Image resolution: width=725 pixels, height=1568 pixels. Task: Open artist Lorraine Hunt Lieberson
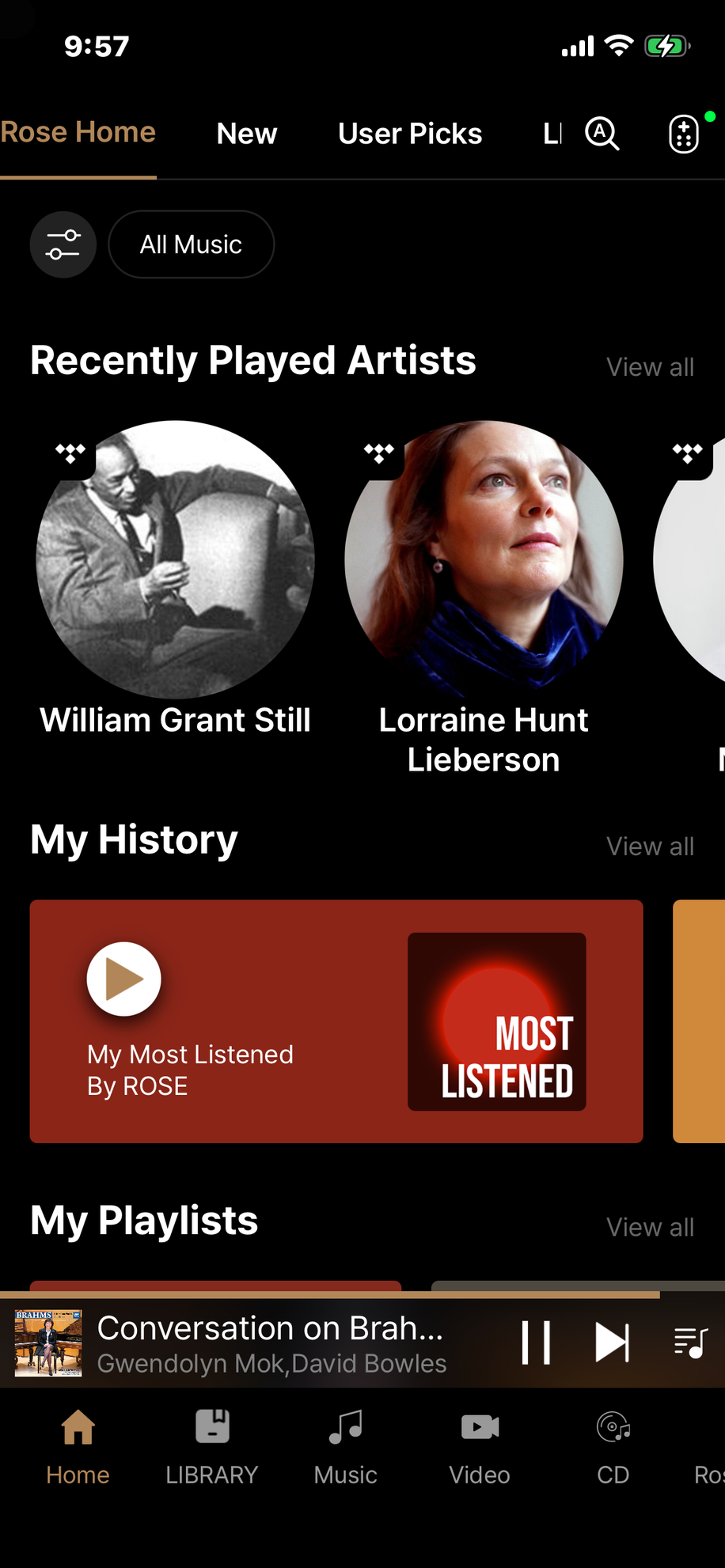click(x=484, y=560)
